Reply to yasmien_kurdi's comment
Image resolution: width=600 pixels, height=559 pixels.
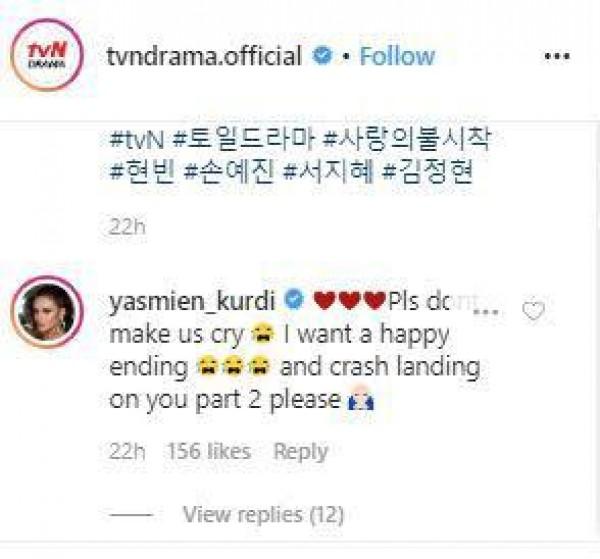(300, 452)
